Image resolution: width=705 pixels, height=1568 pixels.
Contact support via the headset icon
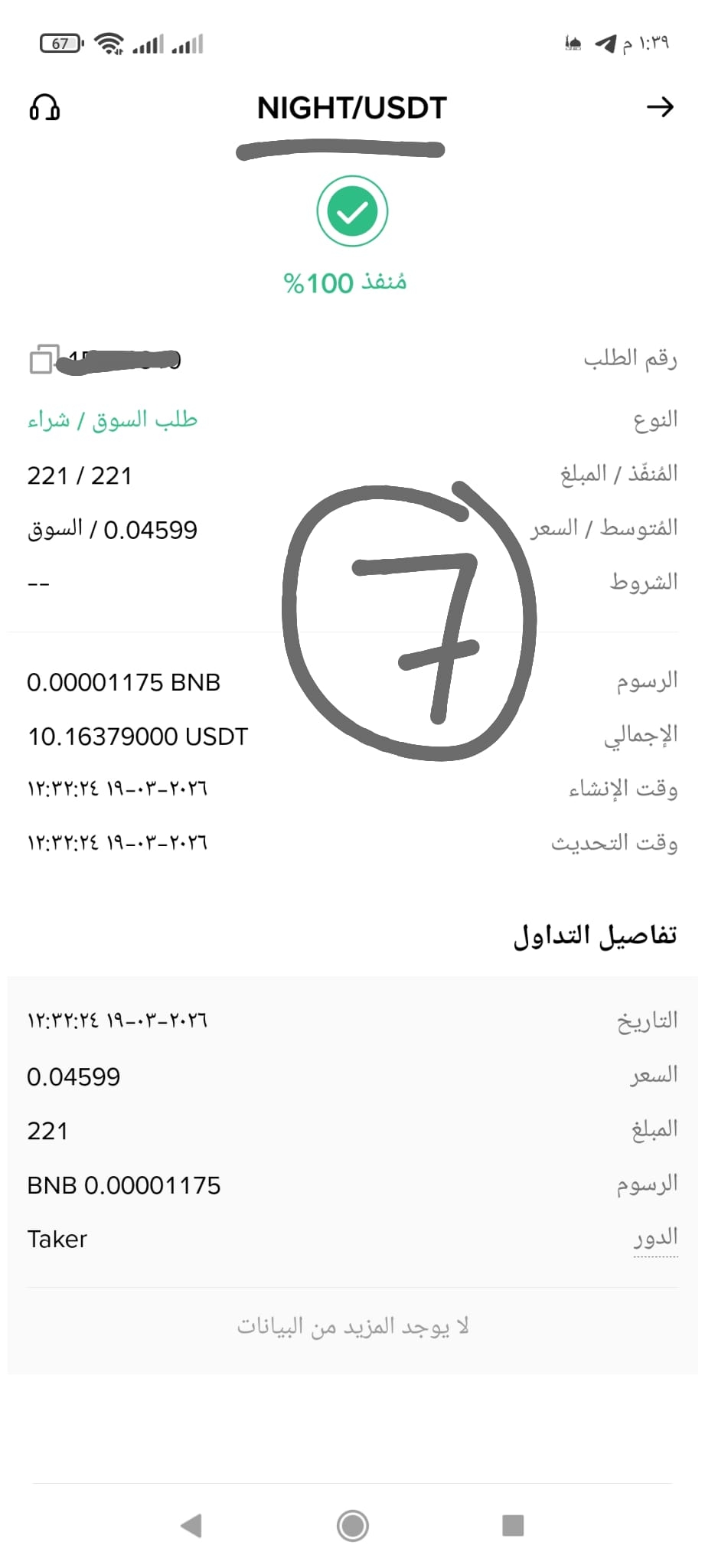[44, 108]
